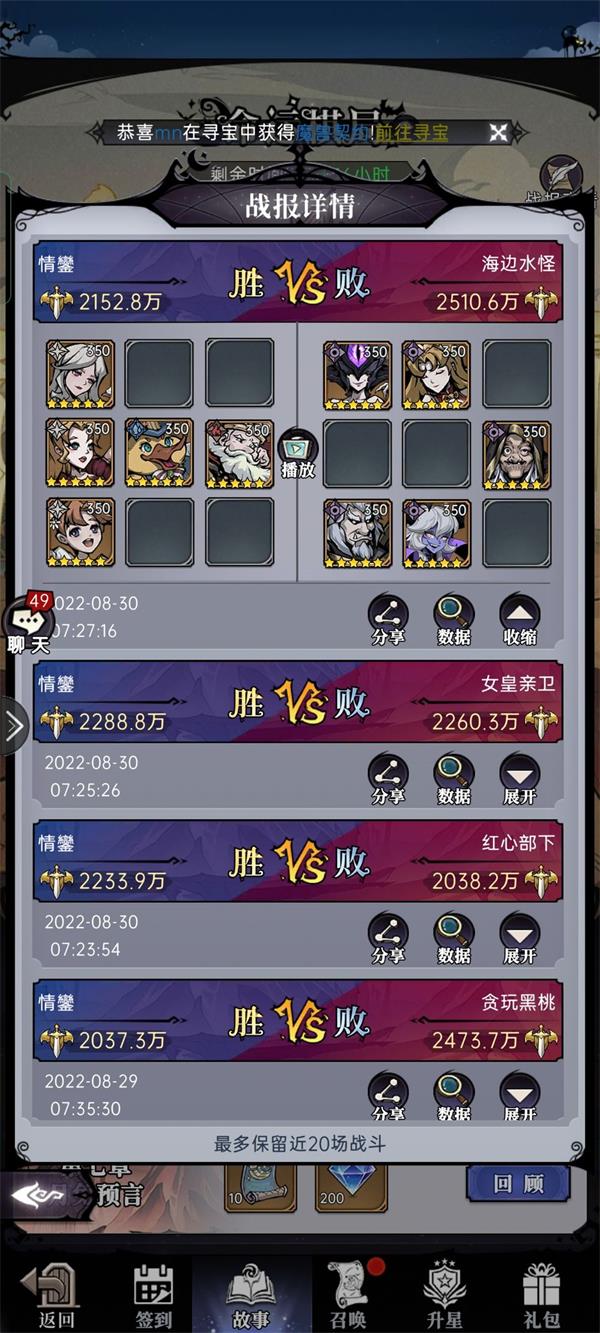The image size is (600, 1333).
Task: Expand the 红心部下 battle report
Action: coord(519,936)
